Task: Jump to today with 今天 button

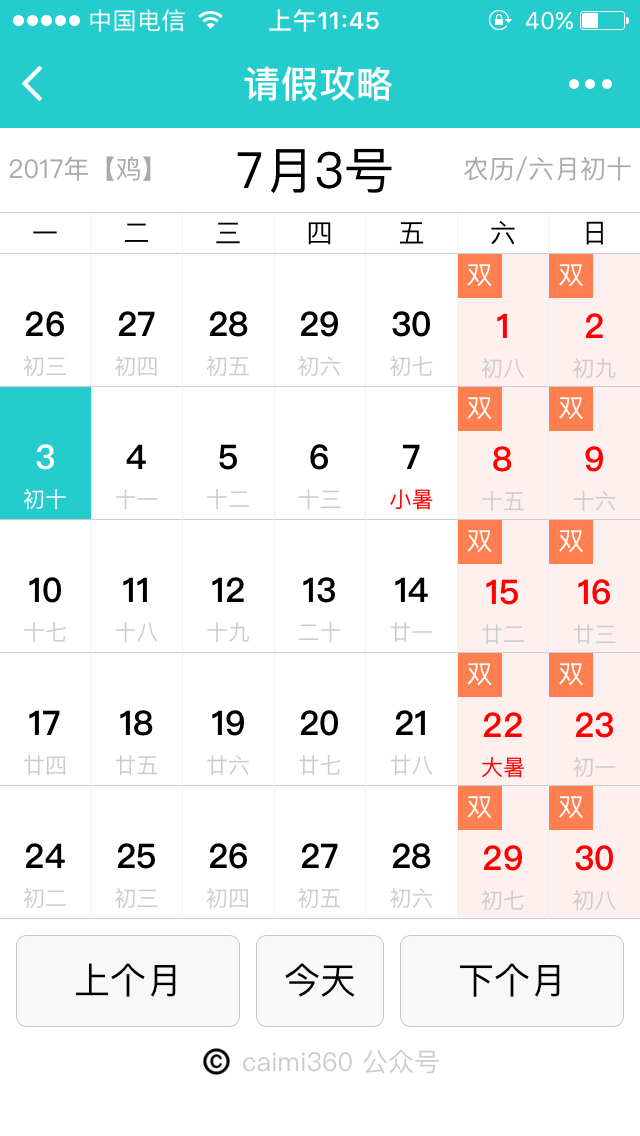Action: tap(320, 980)
